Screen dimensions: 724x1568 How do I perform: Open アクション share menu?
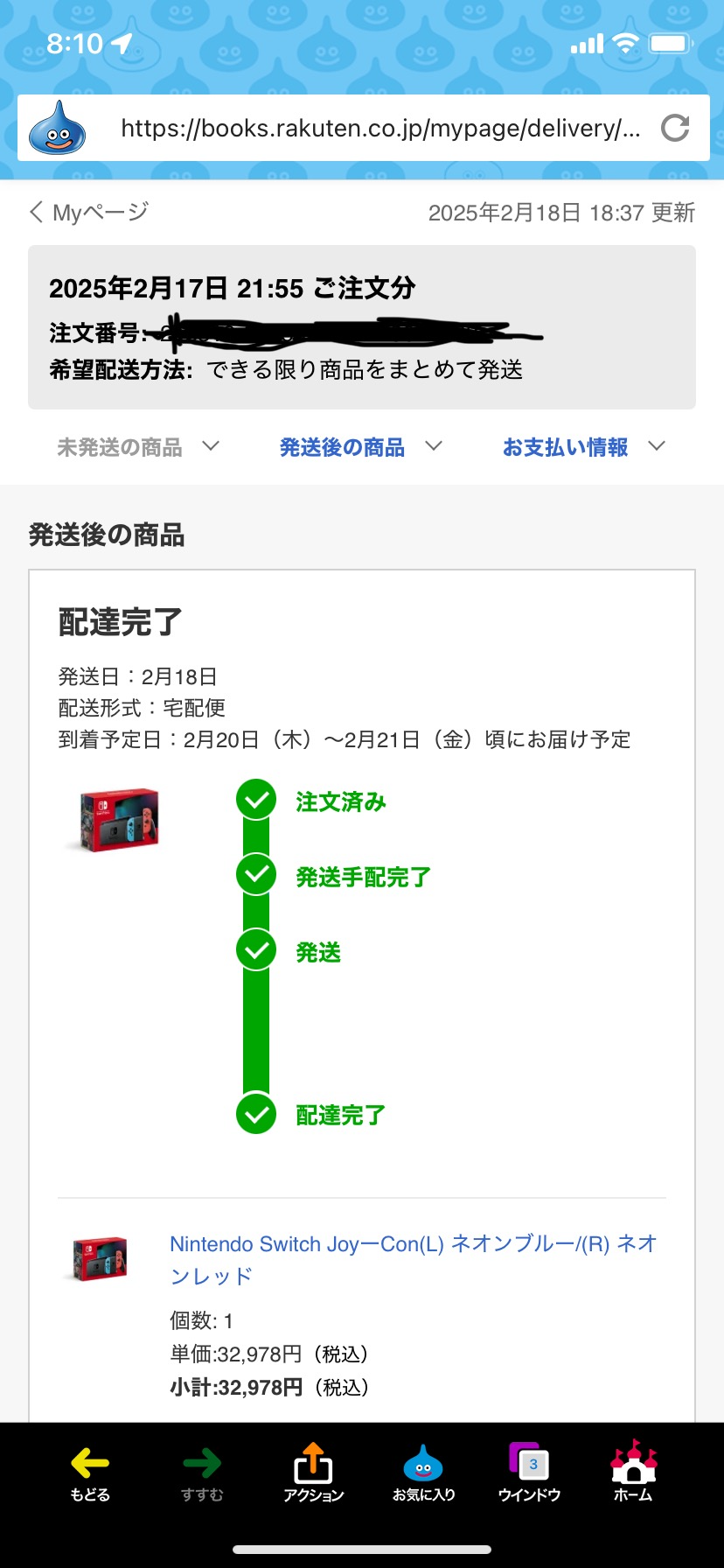(x=313, y=1473)
